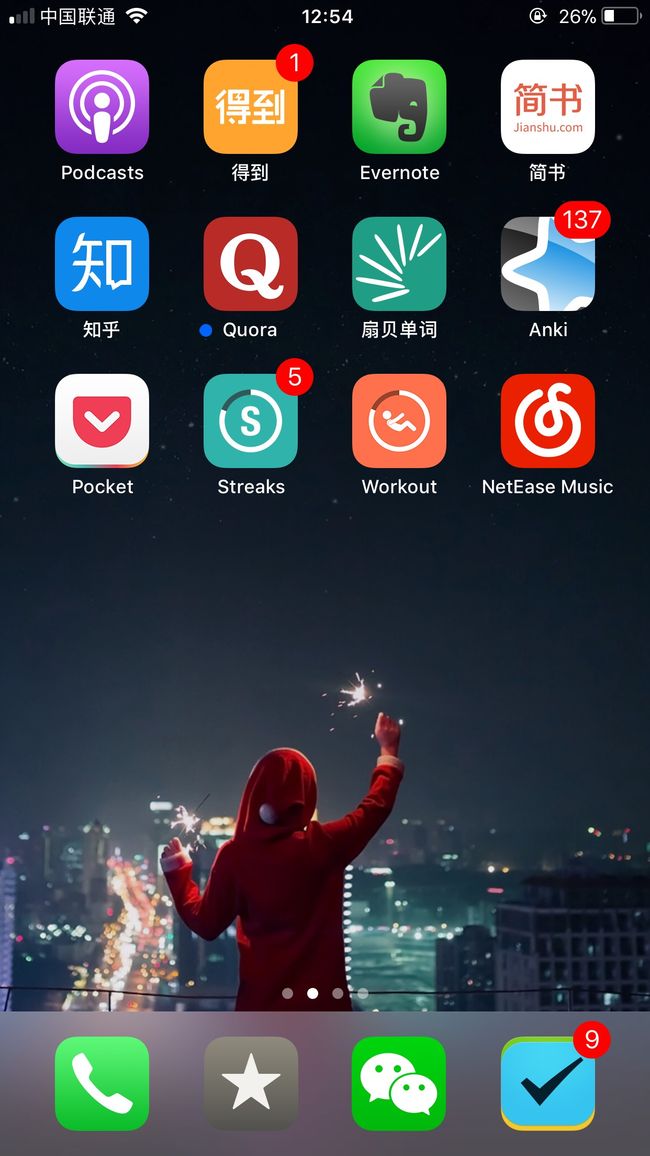Open Evernote
This screenshot has width=650, height=1156.
pos(399,107)
